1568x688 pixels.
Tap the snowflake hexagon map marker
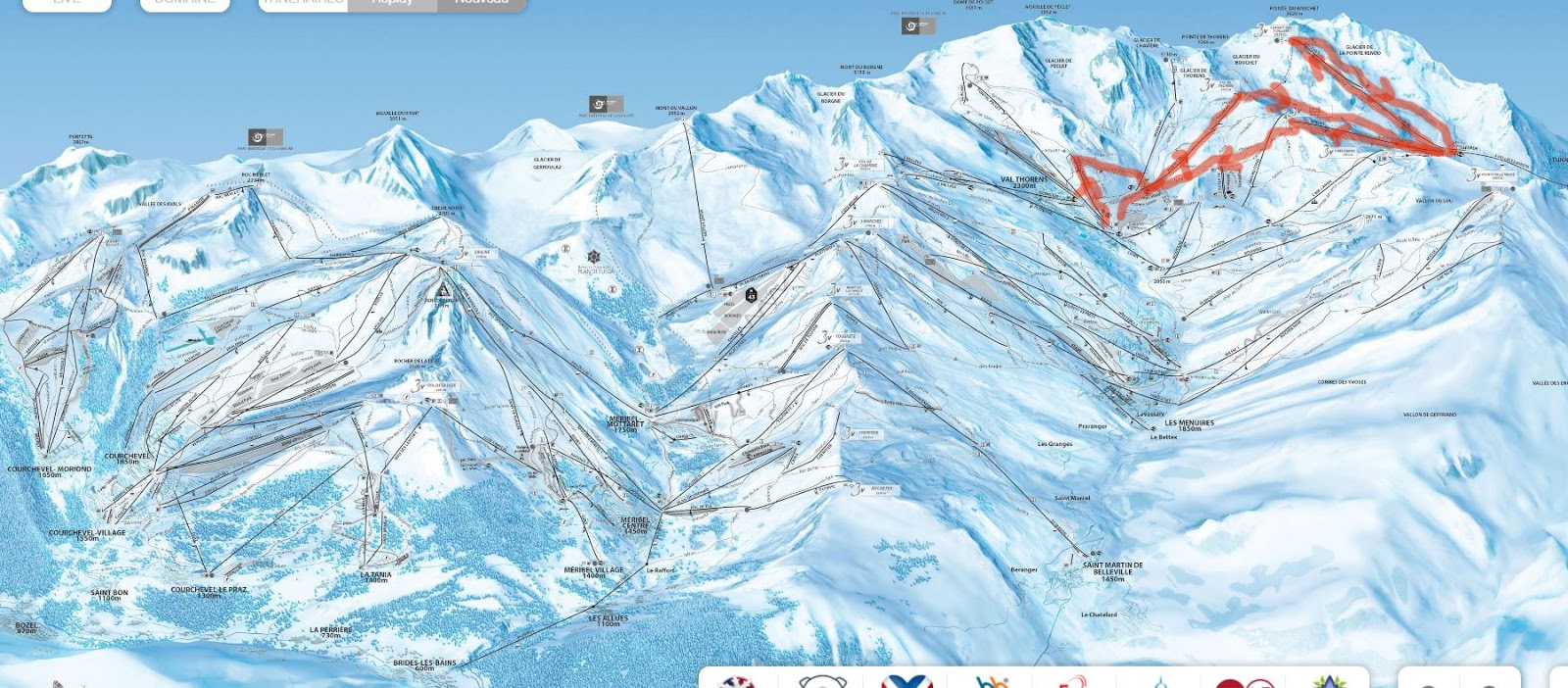[x=593, y=257]
